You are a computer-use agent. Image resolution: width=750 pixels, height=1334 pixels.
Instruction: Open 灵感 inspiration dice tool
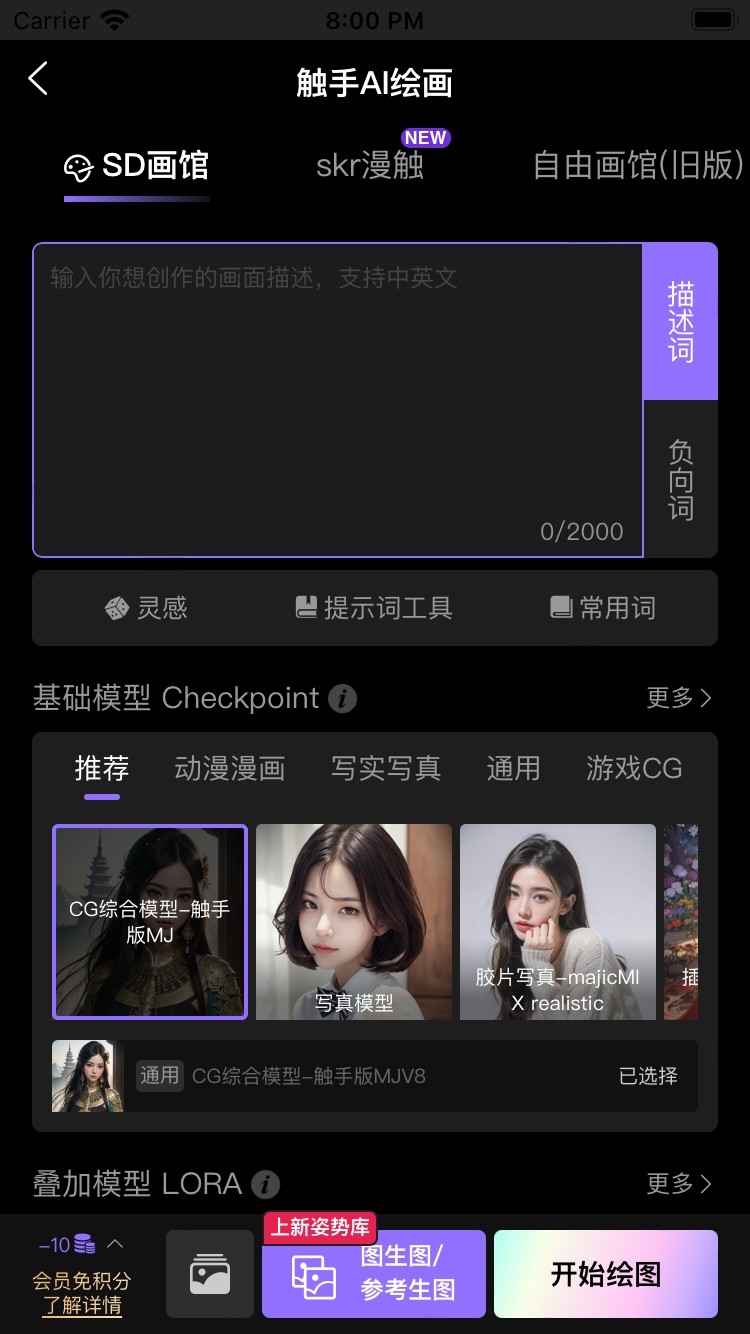click(146, 608)
